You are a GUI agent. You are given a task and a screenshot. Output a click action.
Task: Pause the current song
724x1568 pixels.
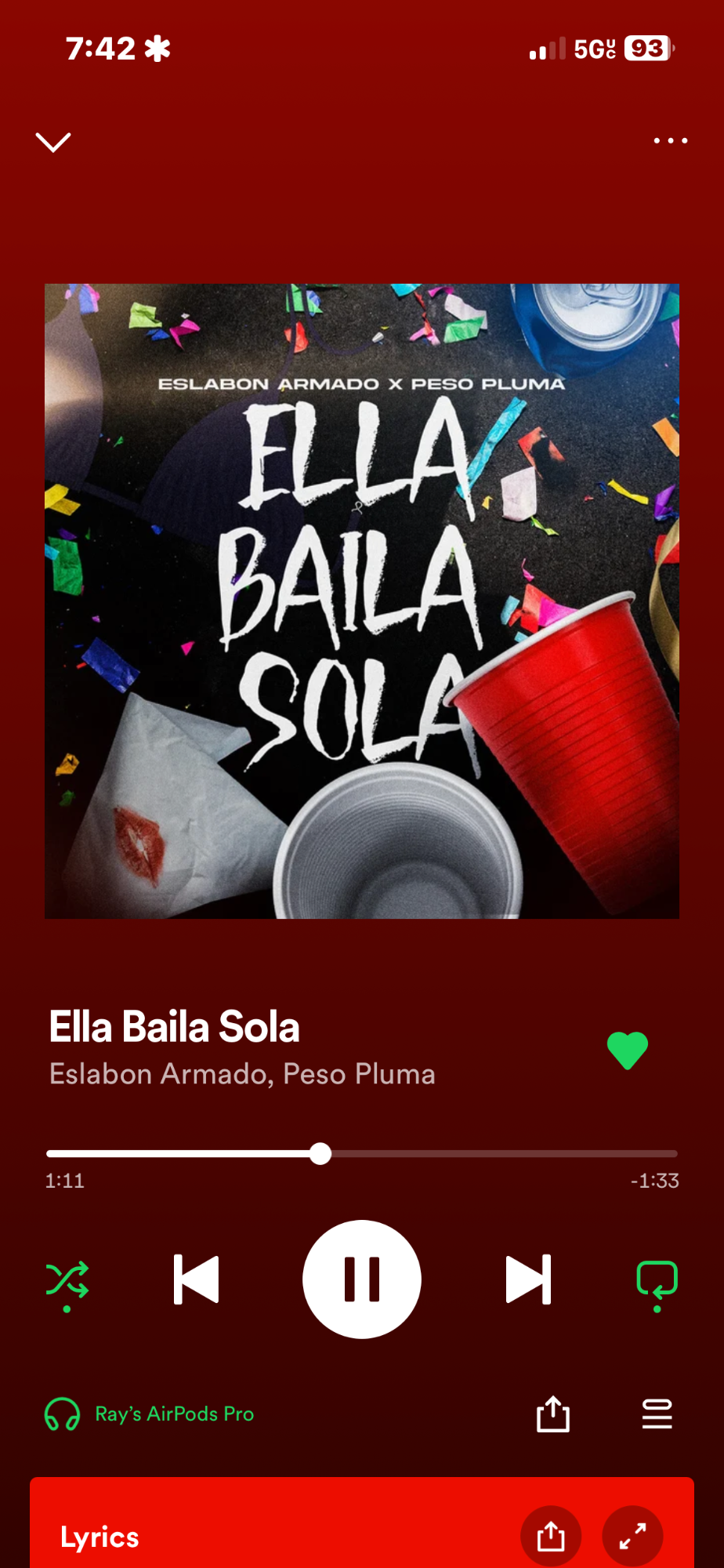tap(362, 1279)
